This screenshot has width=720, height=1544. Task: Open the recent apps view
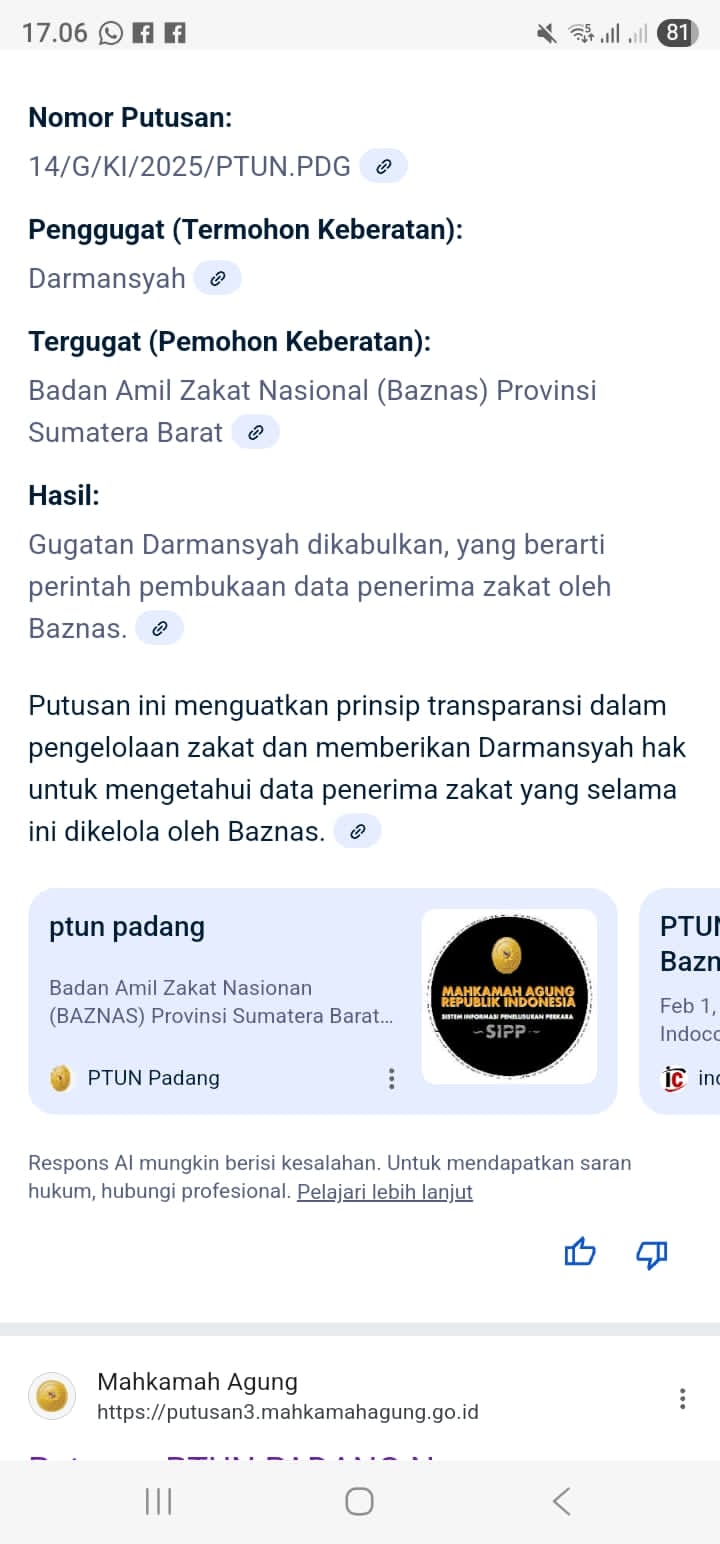click(x=158, y=1501)
